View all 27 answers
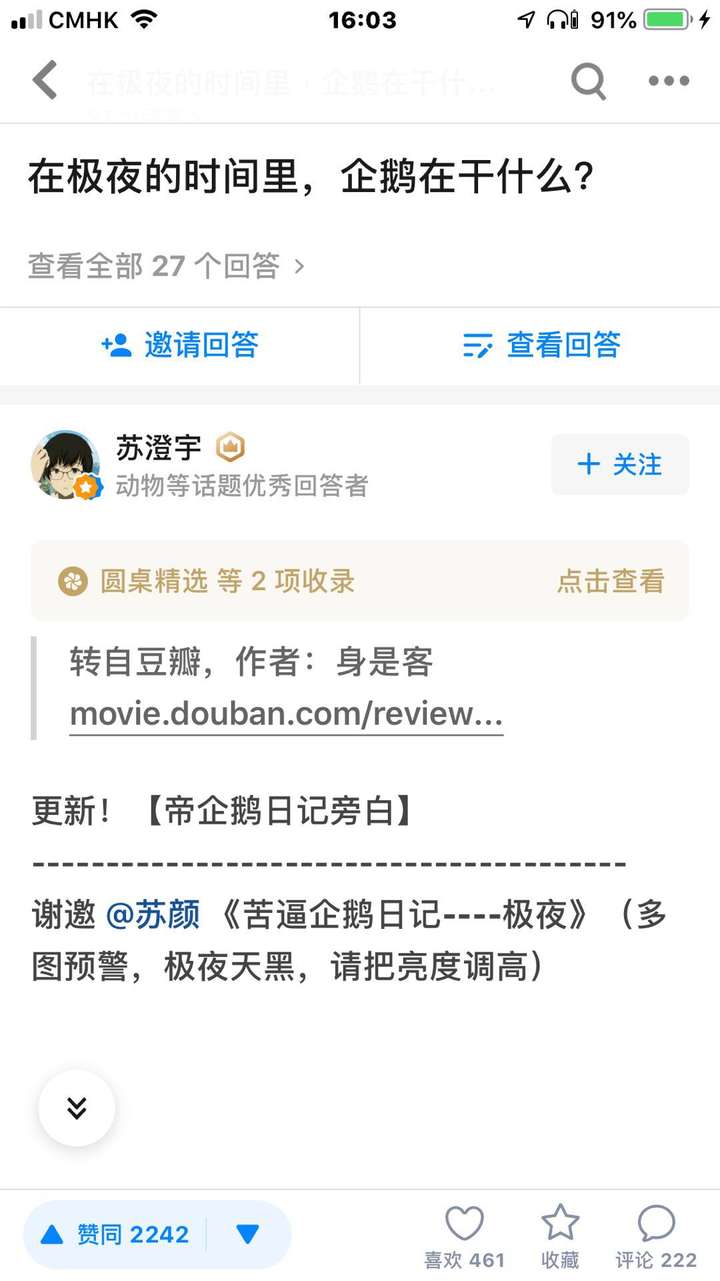Image resolution: width=720 pixels, height=1281 pixels. click(166, 266)
